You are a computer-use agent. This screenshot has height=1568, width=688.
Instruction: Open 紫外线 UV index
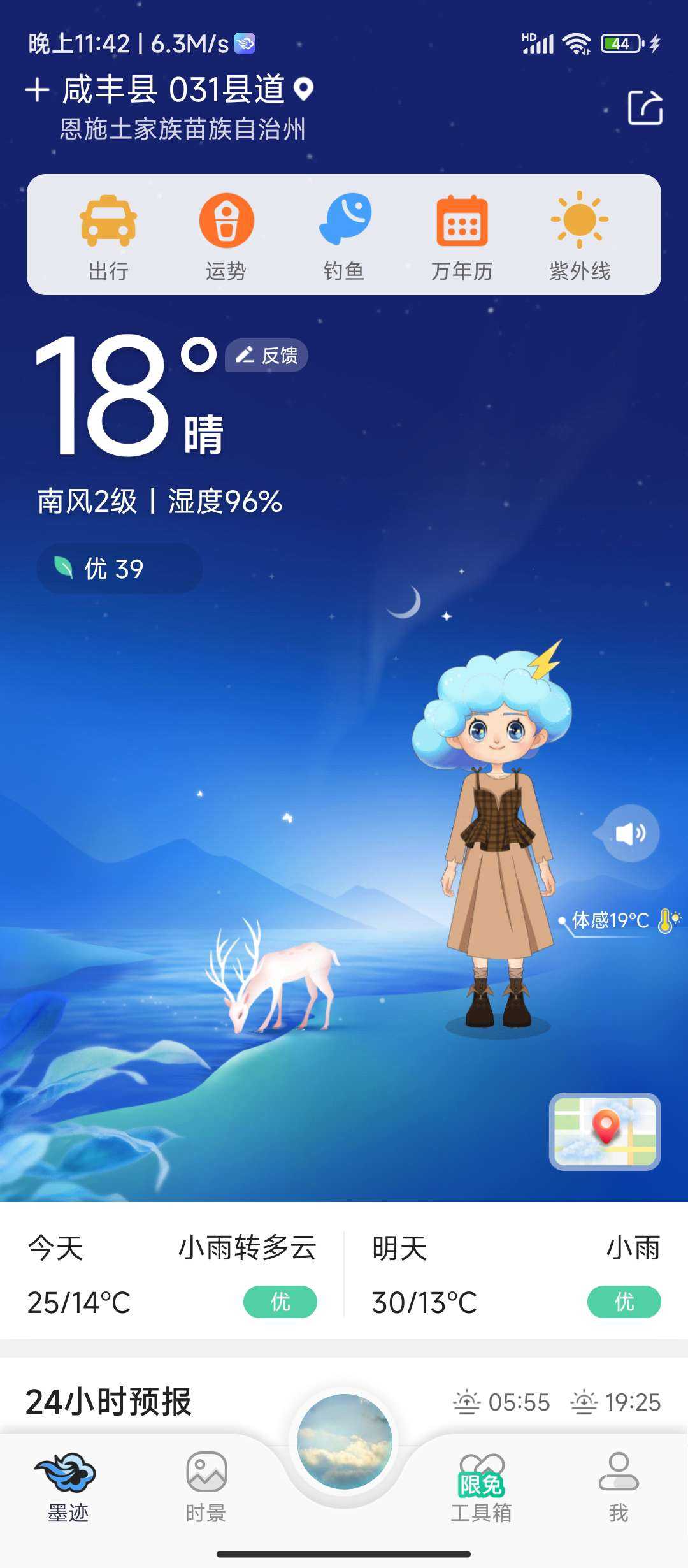[579, 236]
